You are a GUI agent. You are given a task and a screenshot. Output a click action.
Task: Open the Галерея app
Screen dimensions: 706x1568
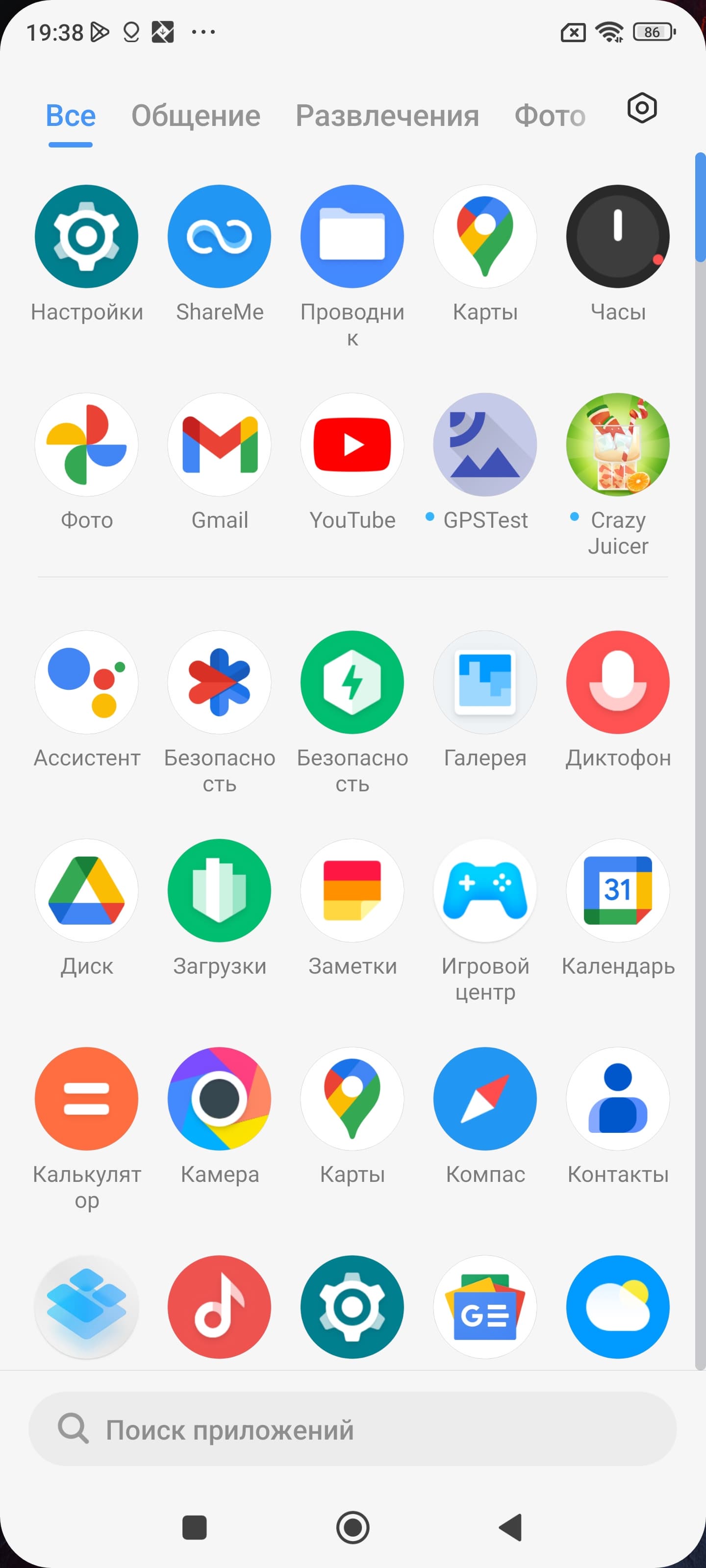(x=485, y=683)
